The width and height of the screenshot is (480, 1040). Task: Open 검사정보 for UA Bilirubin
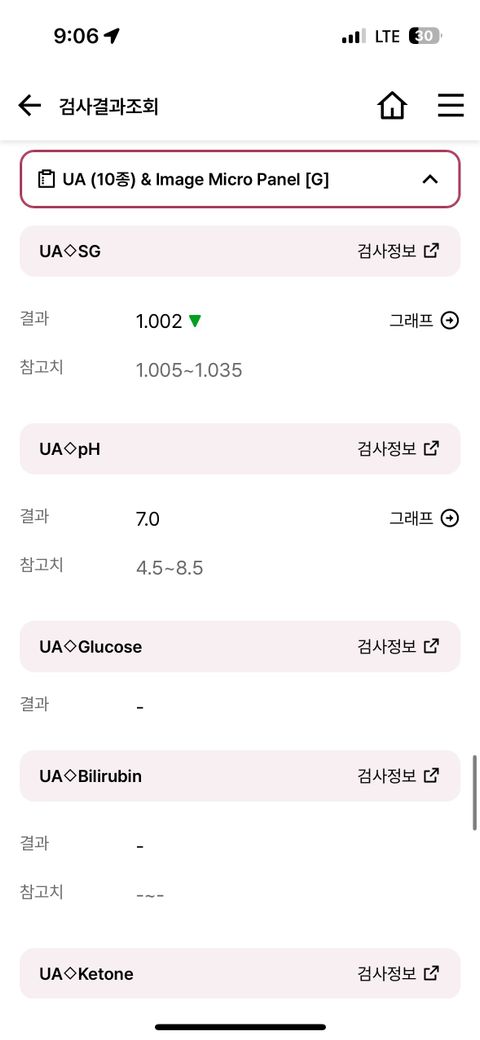[x=398, y=775]
